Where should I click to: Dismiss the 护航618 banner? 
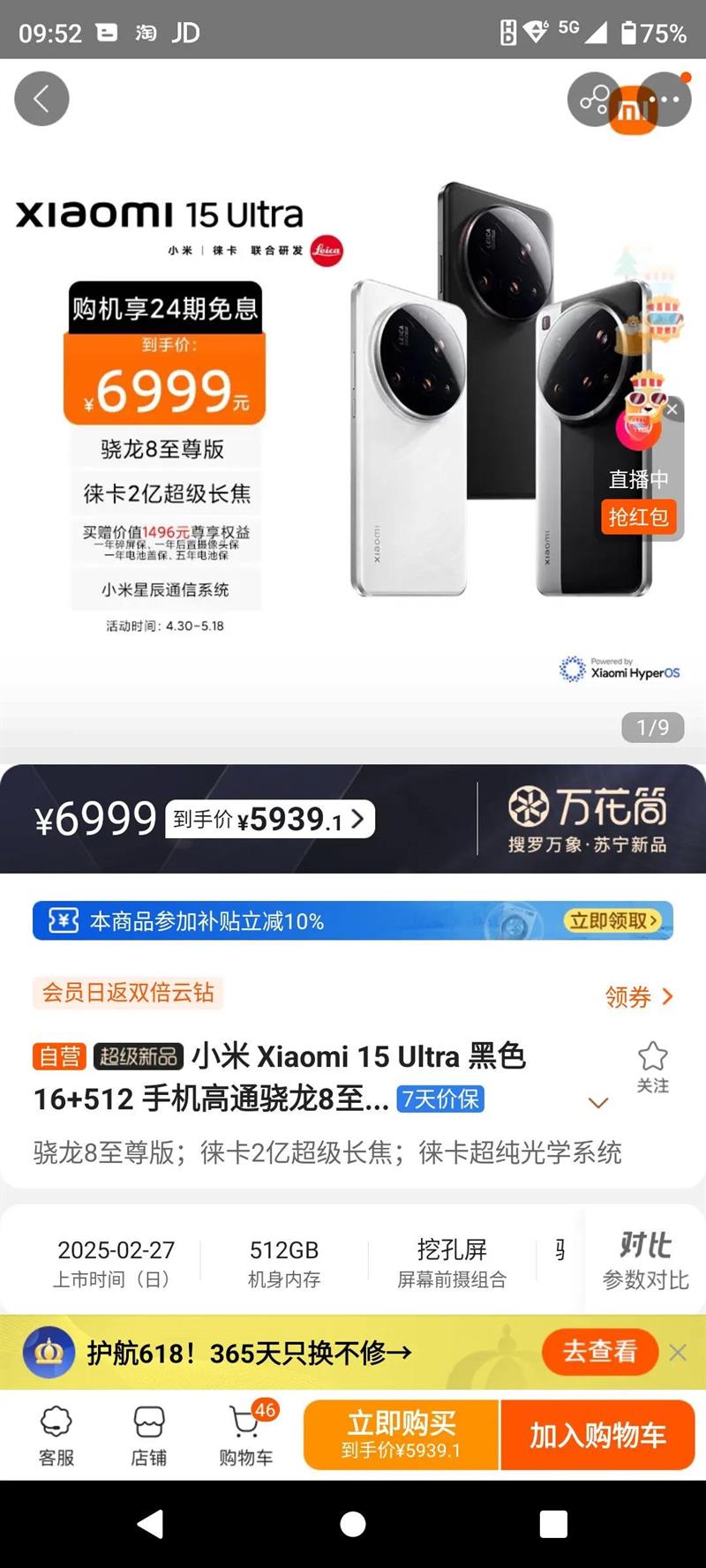click(678, 1352)
